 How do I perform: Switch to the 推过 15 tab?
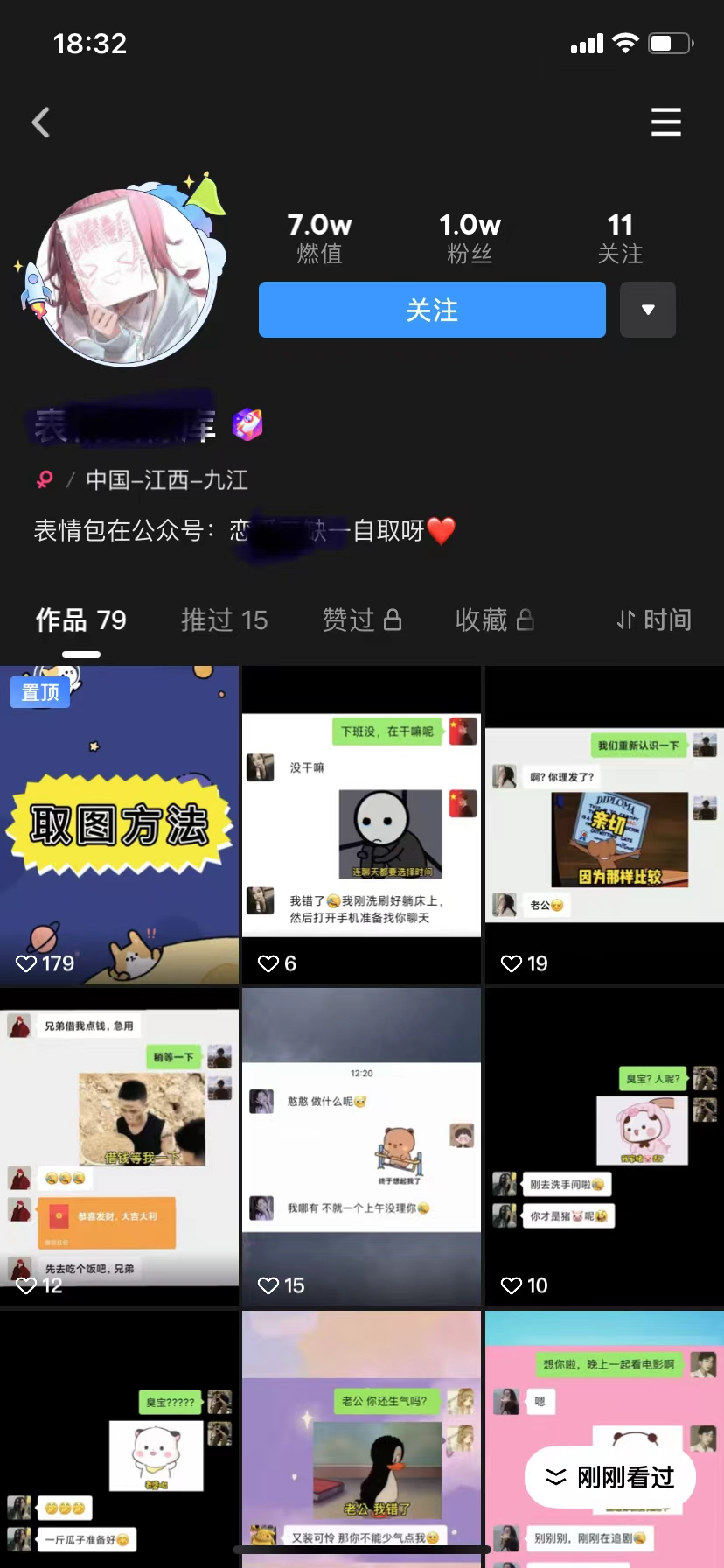pos(224,620)
